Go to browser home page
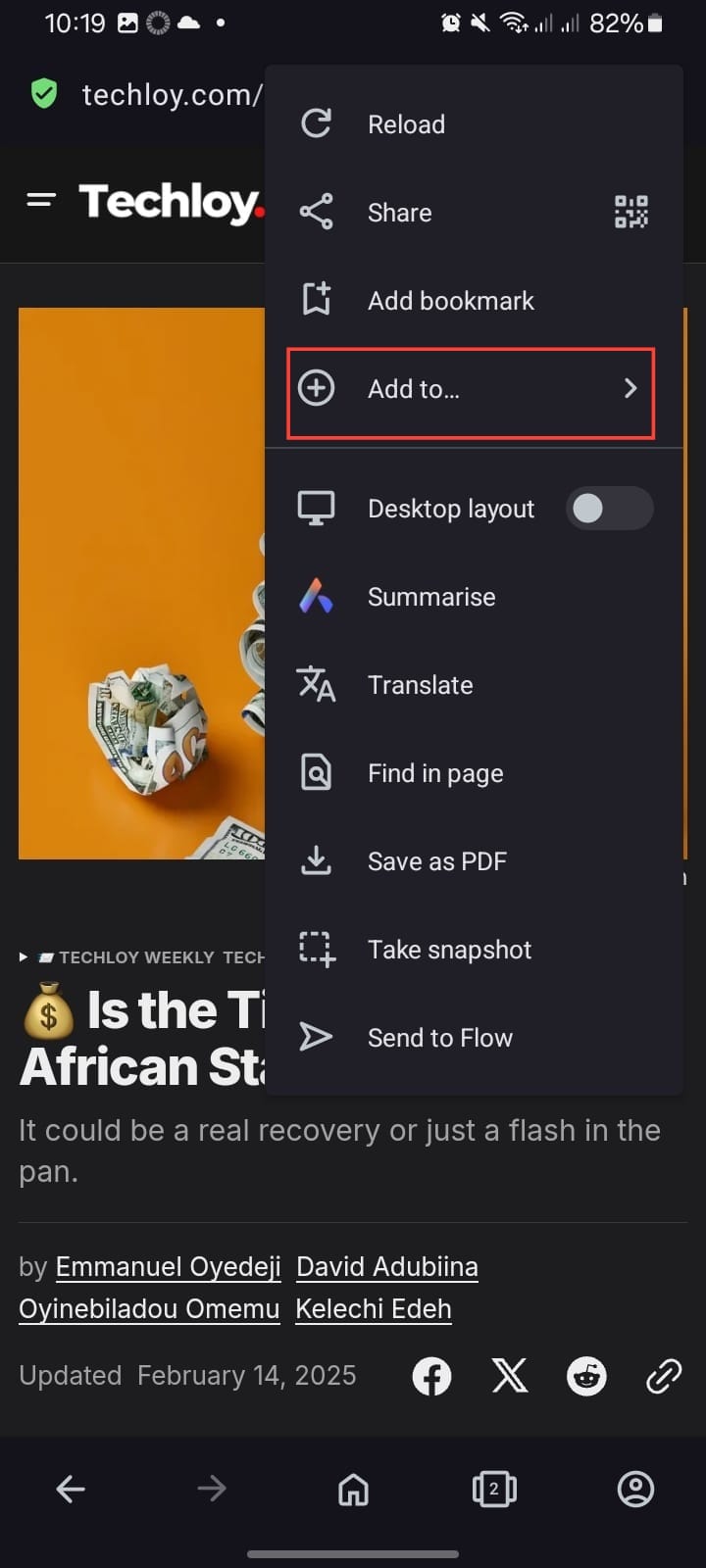This screenshot has width=706, height=1568. [353, 1490]
